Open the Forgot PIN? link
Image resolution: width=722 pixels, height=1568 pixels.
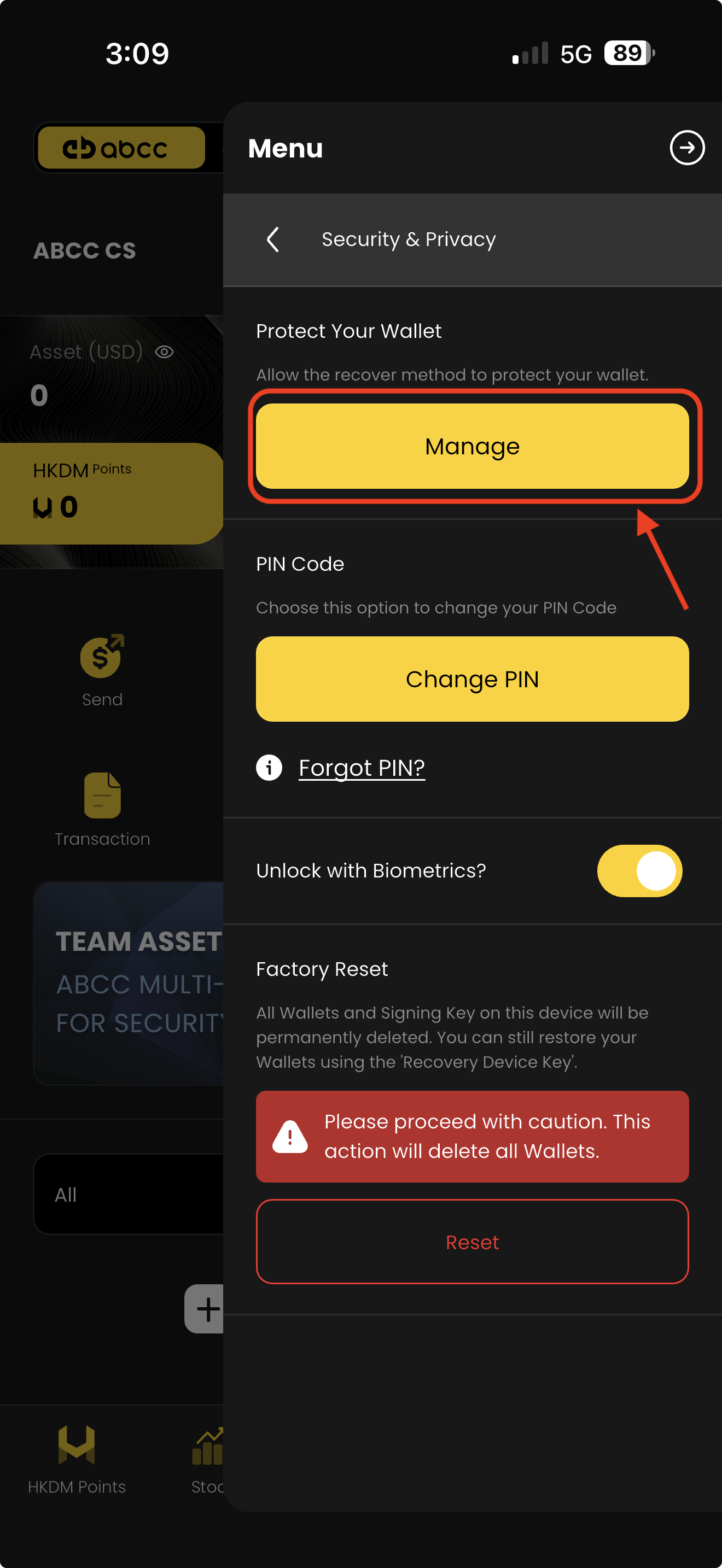pos(361,768)
